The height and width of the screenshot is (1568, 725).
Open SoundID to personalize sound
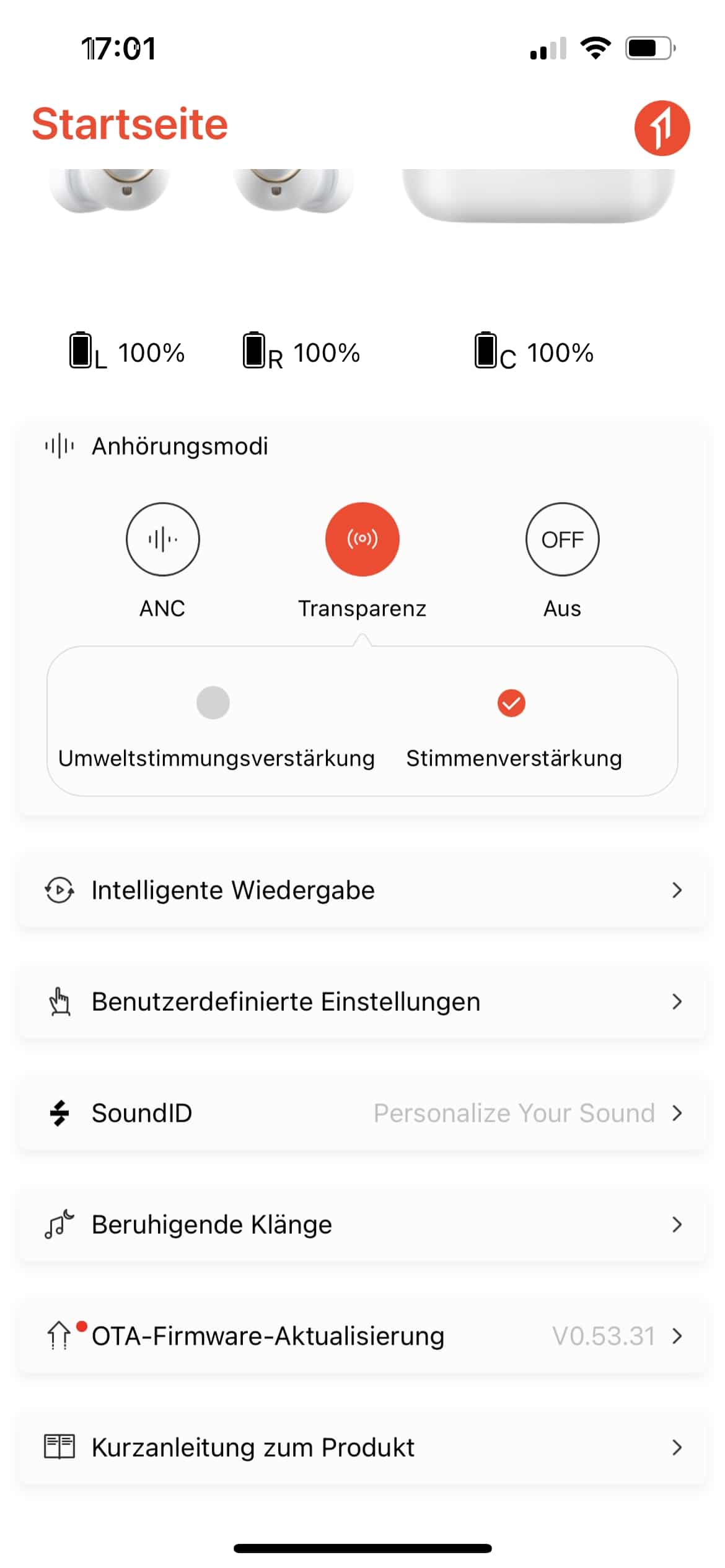pyautogui.click(x=362, y=1113)
